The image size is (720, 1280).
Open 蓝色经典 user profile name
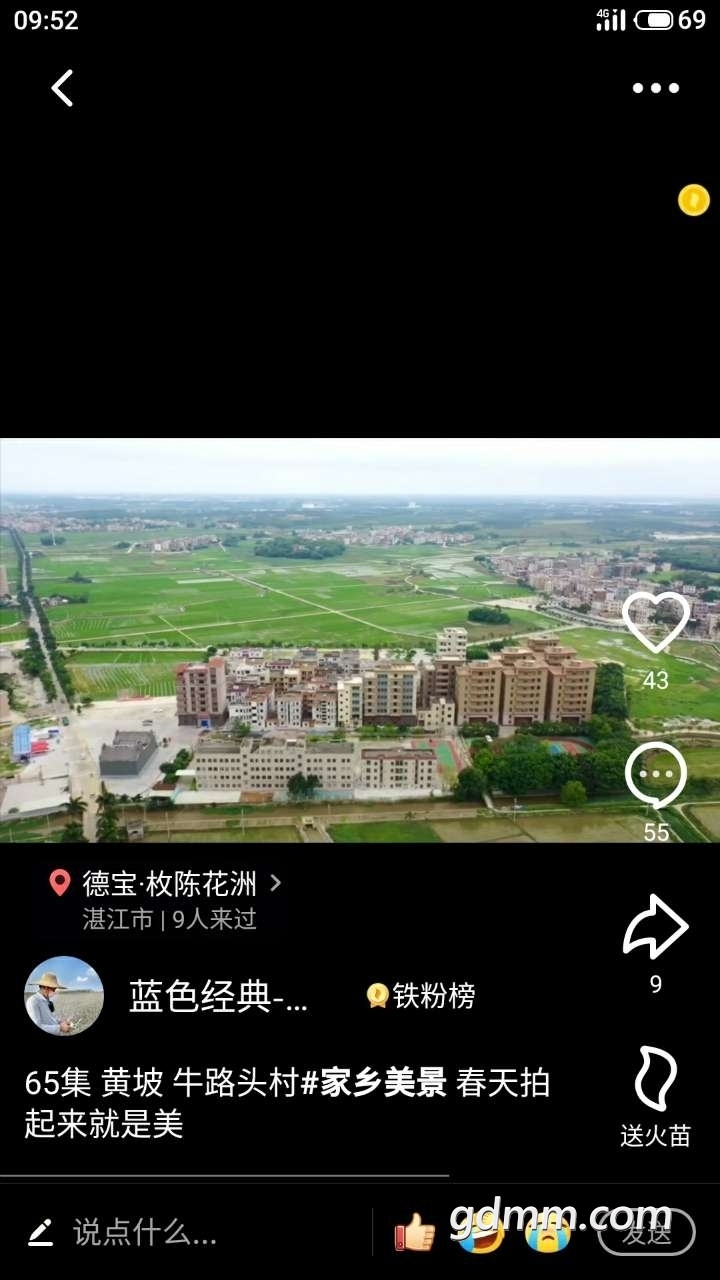218,996
